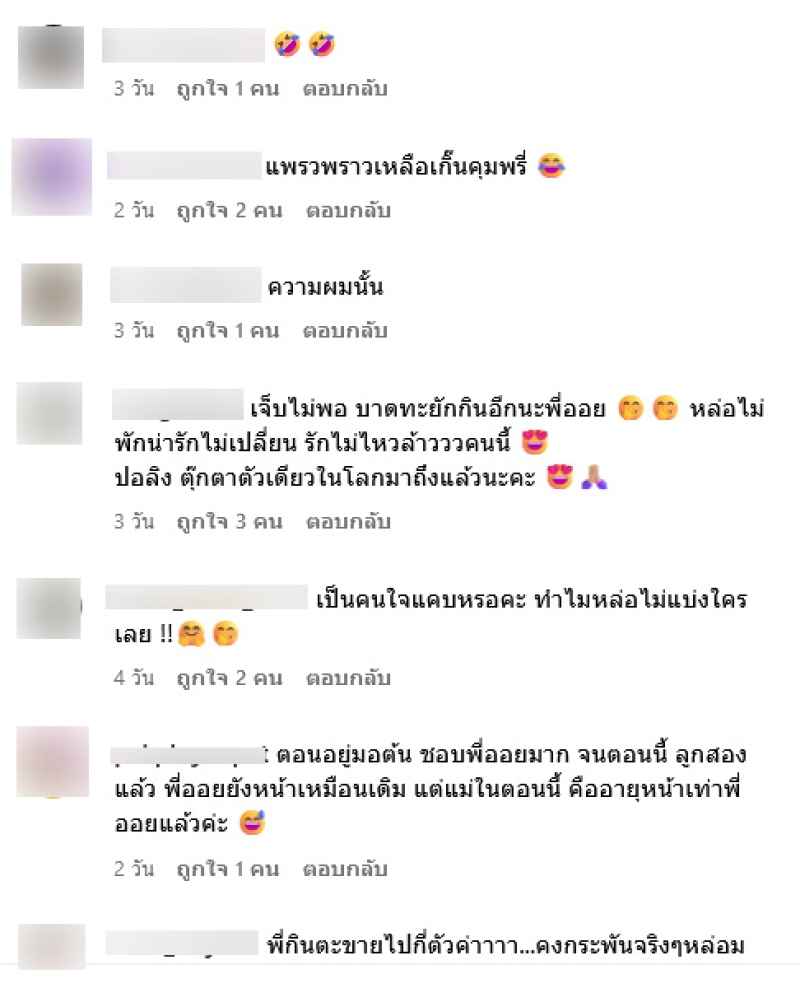800x988 pixels.
Task: Reply to the comment 'ความผมนั้น'
Action: 345,331
